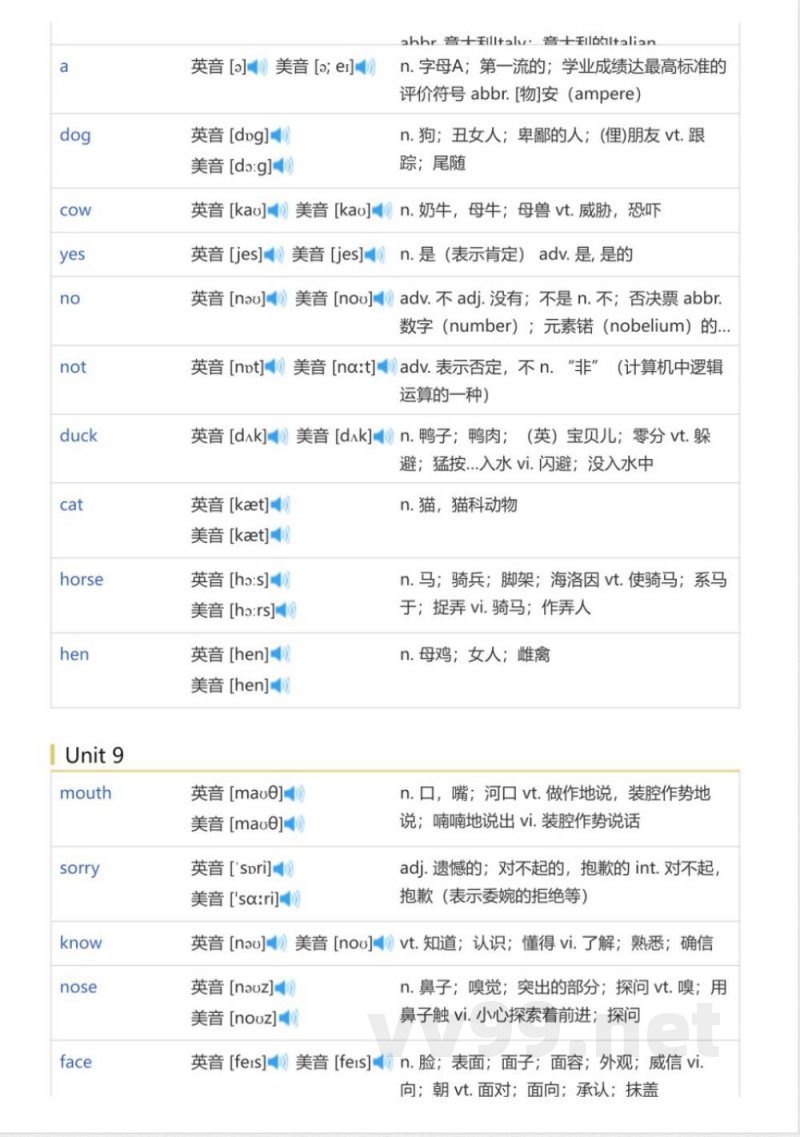This screenshot has height=1137, width=800.
Task: Select the word "hen" link
Action: point(73,654)
